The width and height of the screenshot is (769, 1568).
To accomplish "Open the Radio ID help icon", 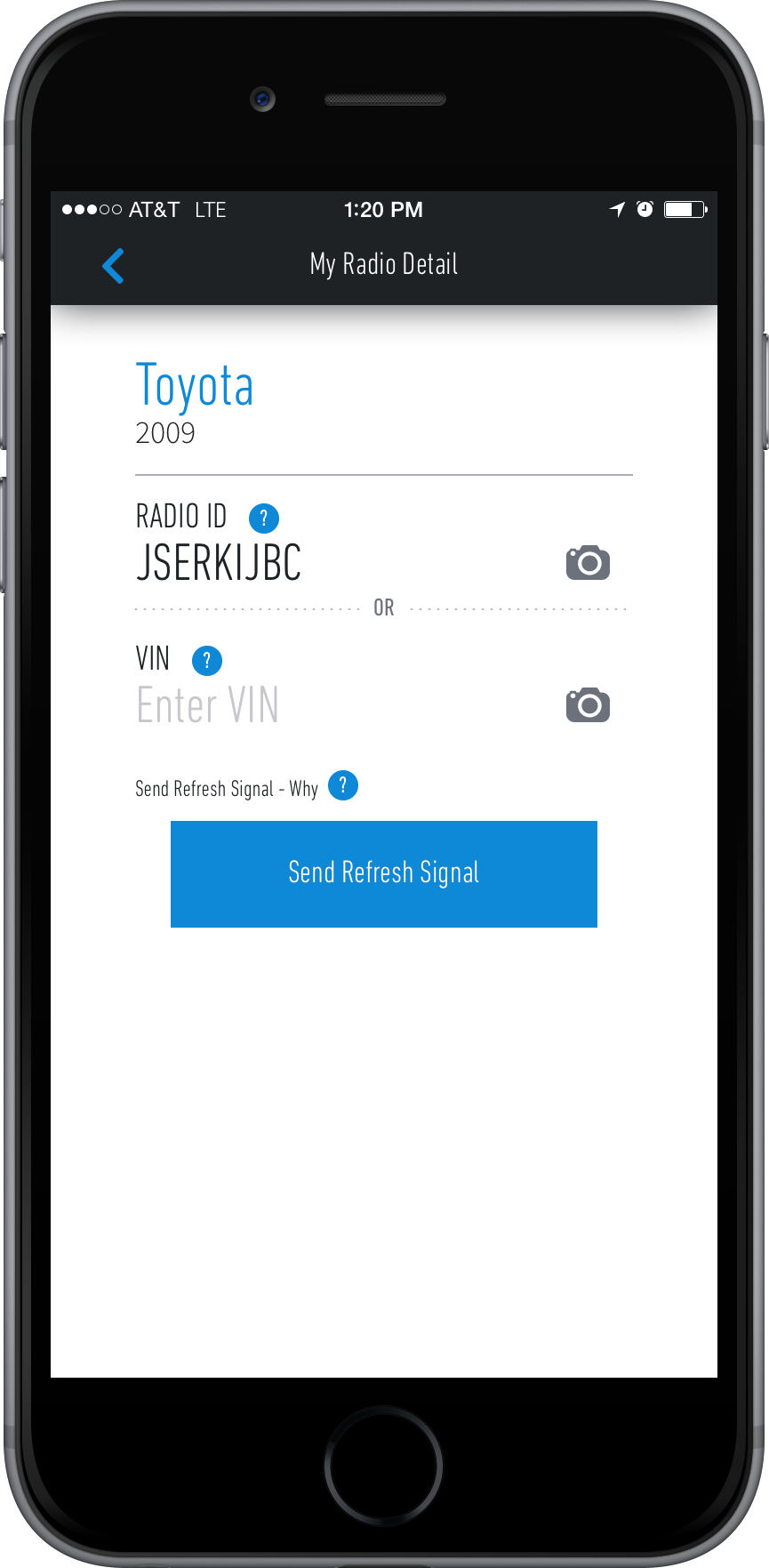I will click(x=263, y=518).
